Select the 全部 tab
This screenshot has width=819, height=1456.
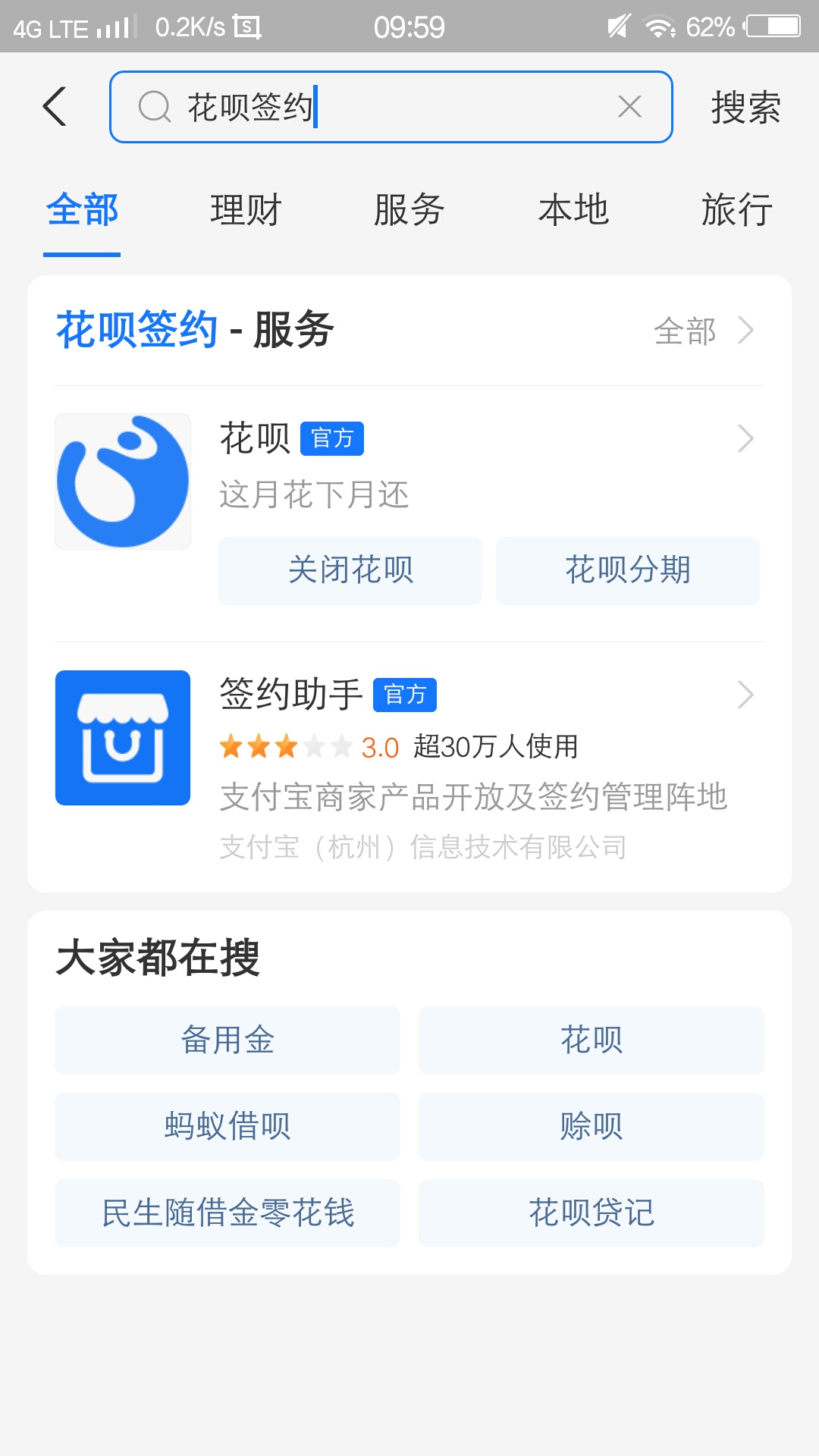[82, 210]
